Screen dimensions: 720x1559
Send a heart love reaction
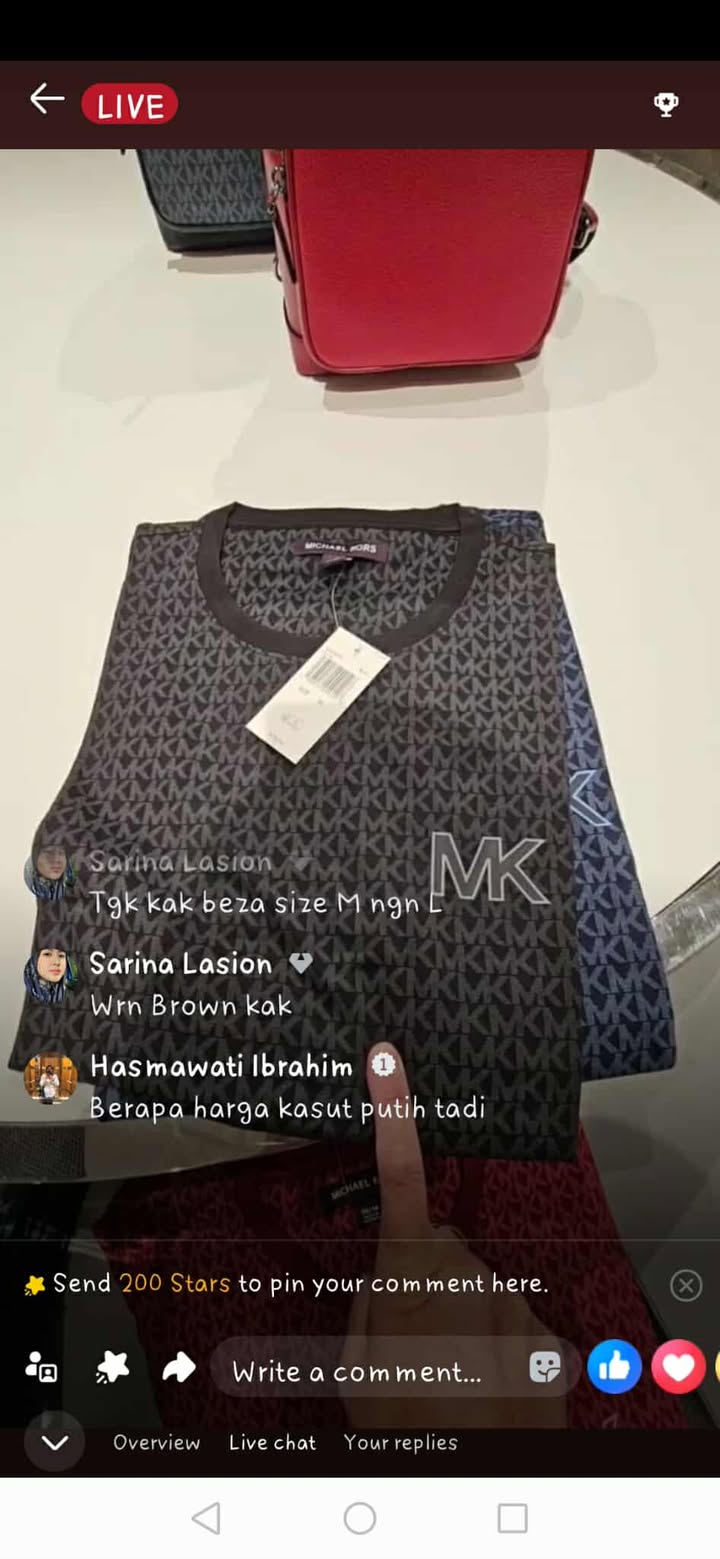(x=678, y=1367)
